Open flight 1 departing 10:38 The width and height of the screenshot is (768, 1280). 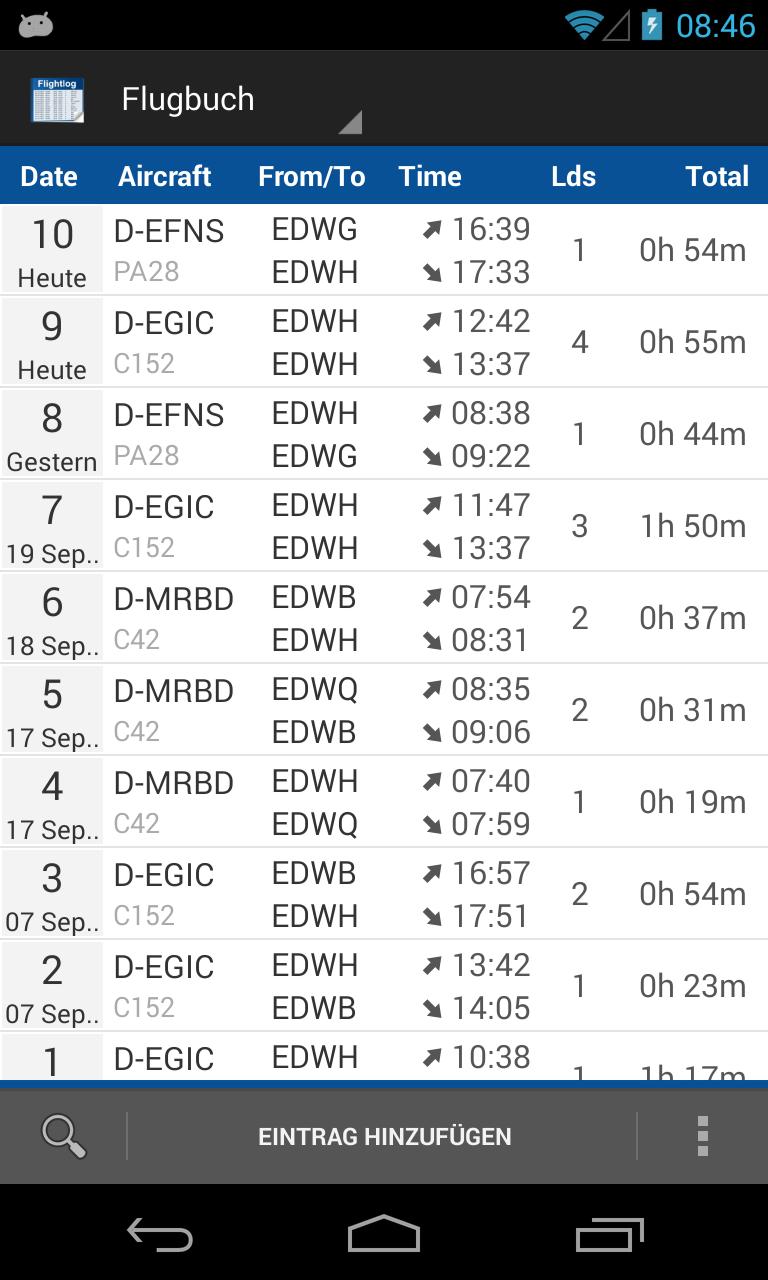click(x=384, y=1058)
